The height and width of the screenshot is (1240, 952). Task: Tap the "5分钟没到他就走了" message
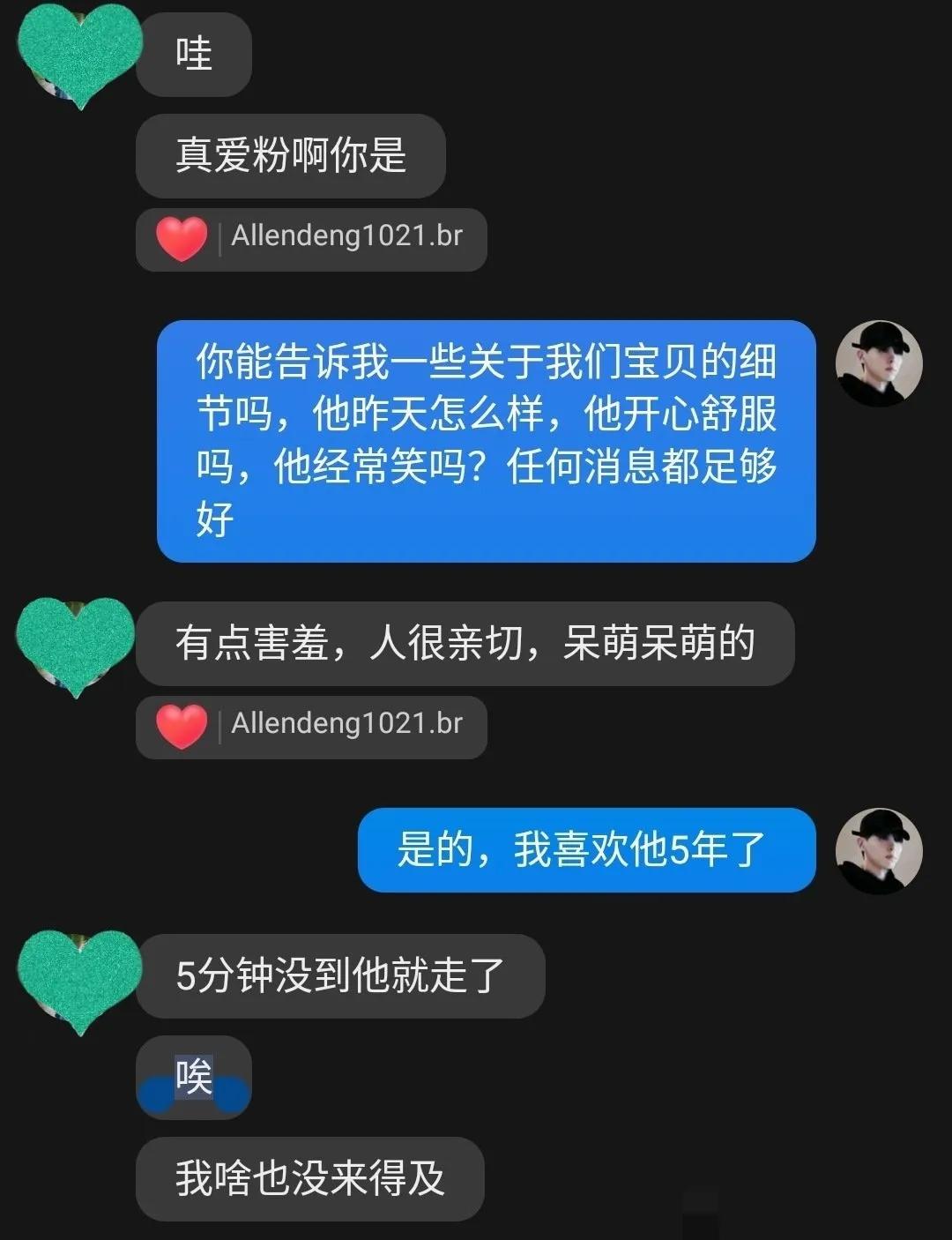tap(339, 977)
